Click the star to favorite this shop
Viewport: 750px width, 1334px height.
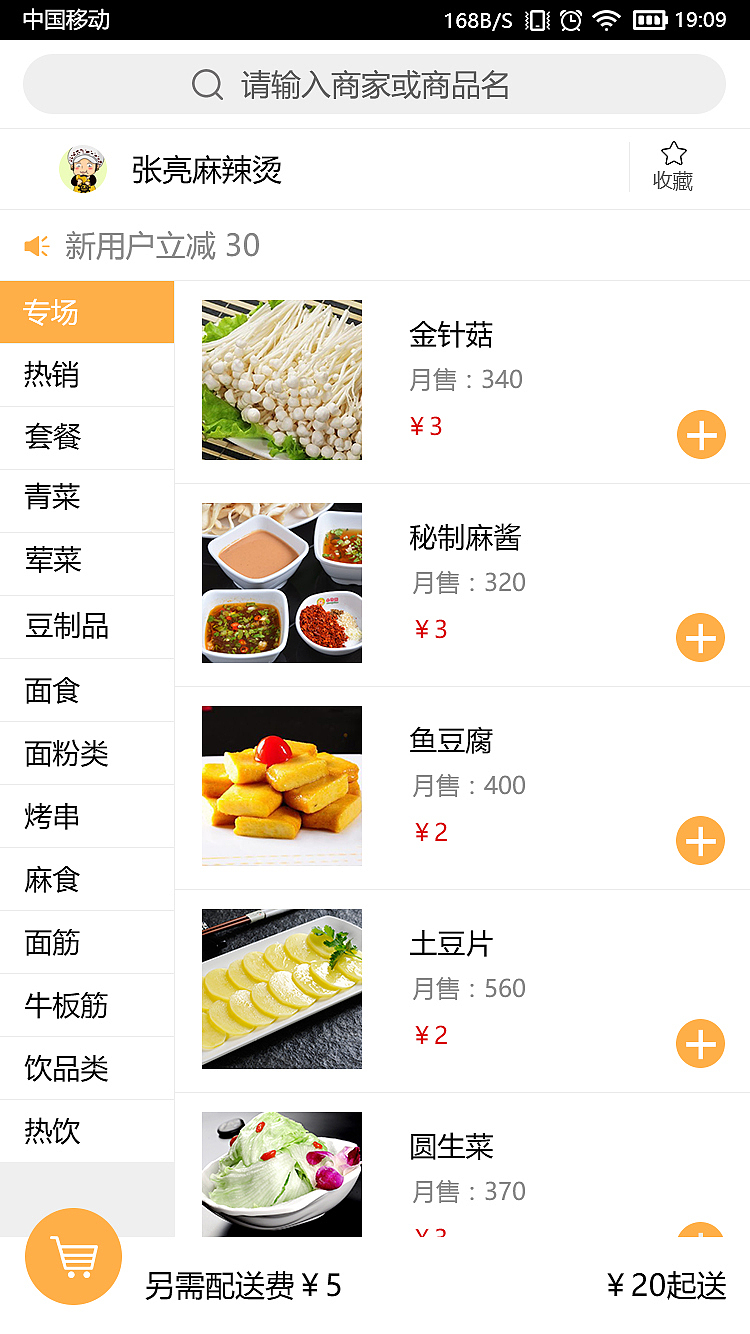click(x=673, y=153)
